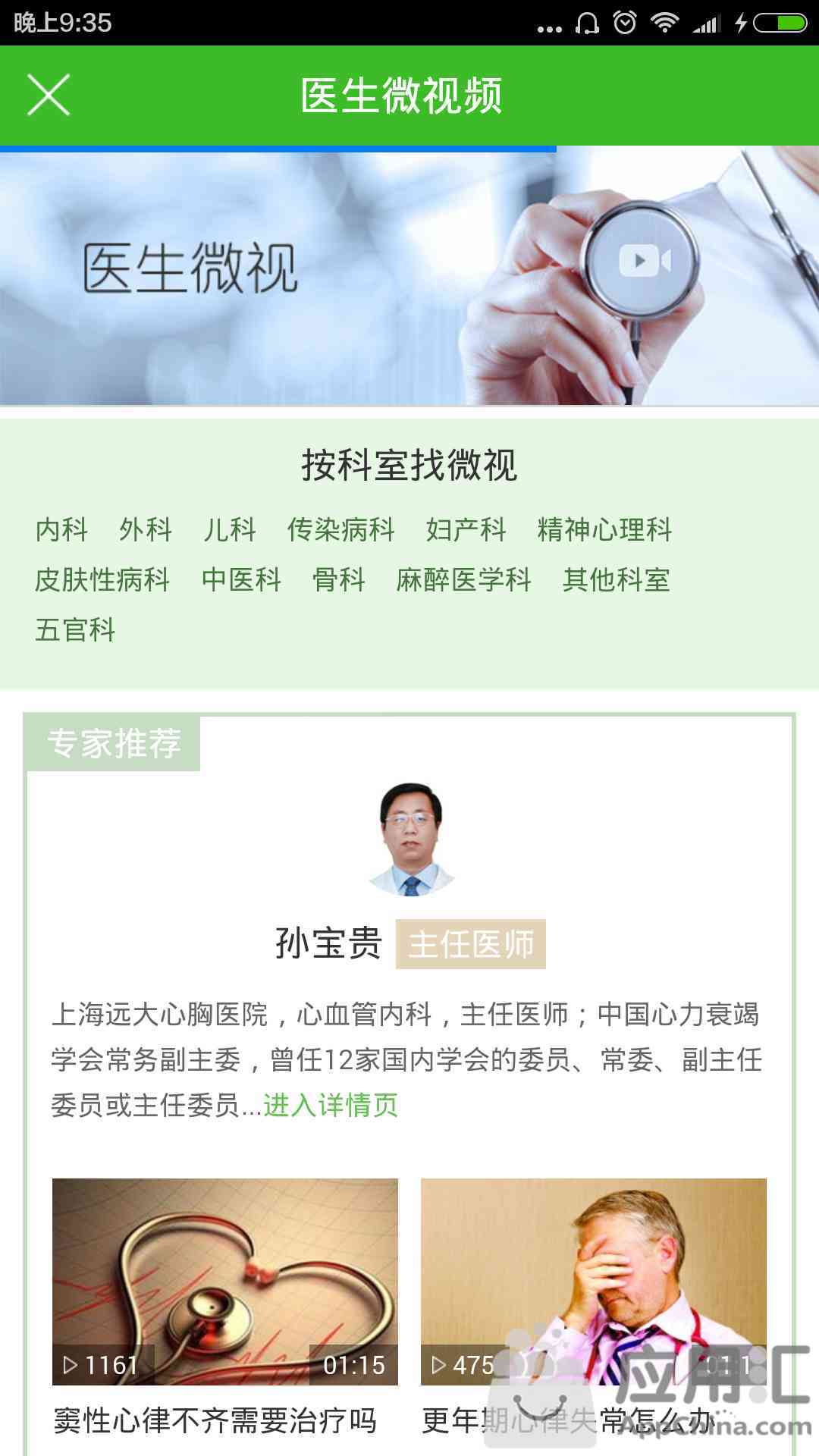Open the 医生微视 banner
The image size is (819, 1456).
[x=409, y=277]
